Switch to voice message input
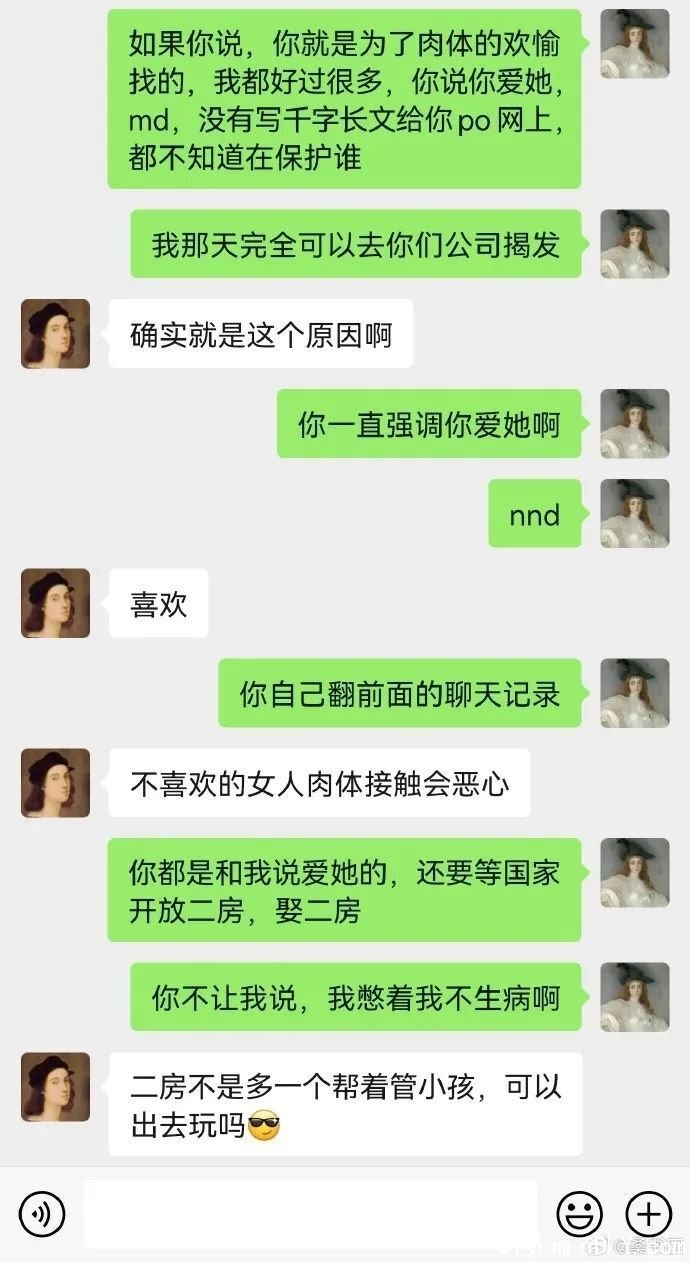 tap(42, 1214)
